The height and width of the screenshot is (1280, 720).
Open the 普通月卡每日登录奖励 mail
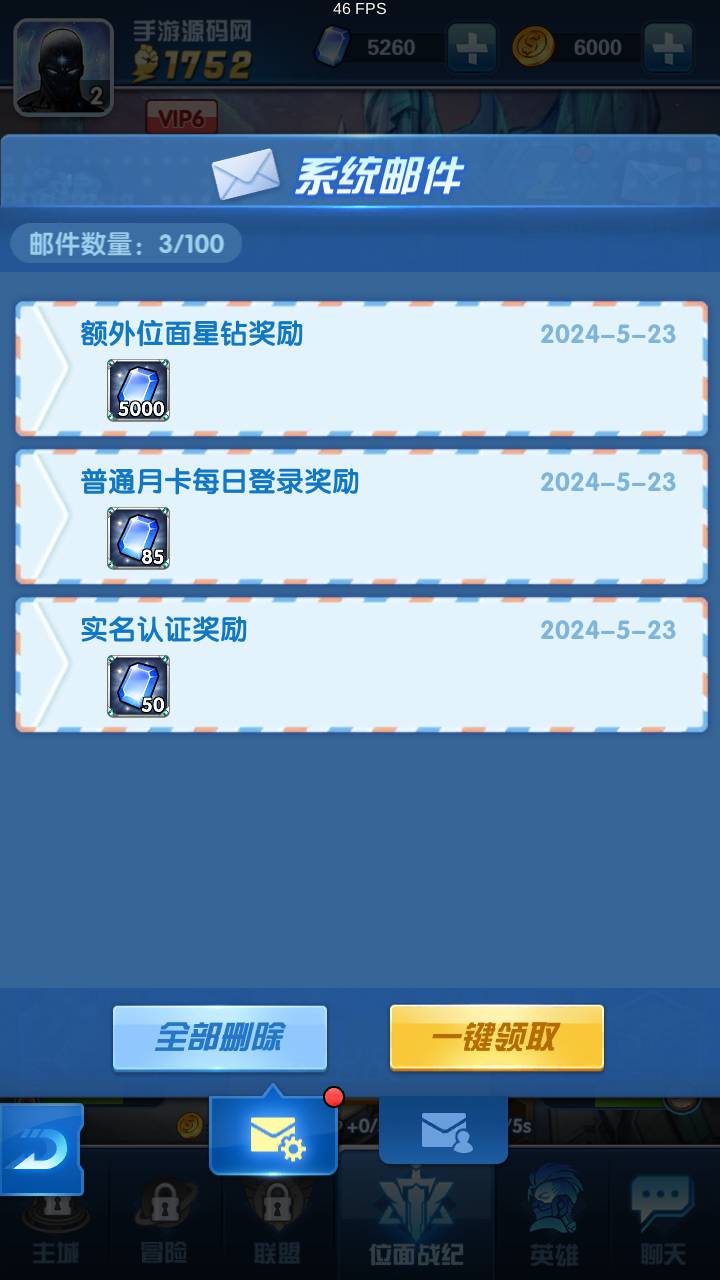[x=360, y=516]
